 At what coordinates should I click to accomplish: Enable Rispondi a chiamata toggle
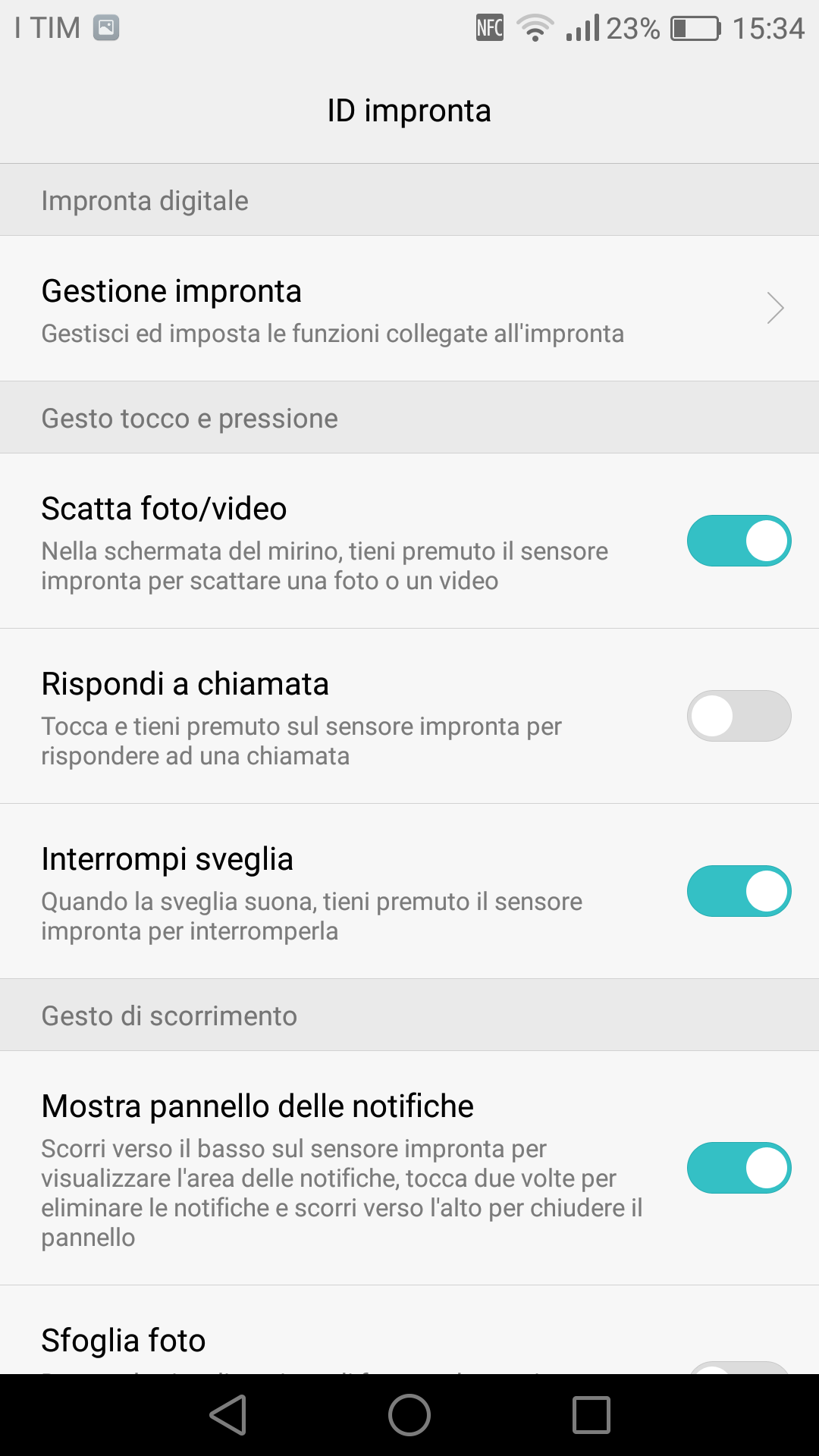tap(739, 716)
